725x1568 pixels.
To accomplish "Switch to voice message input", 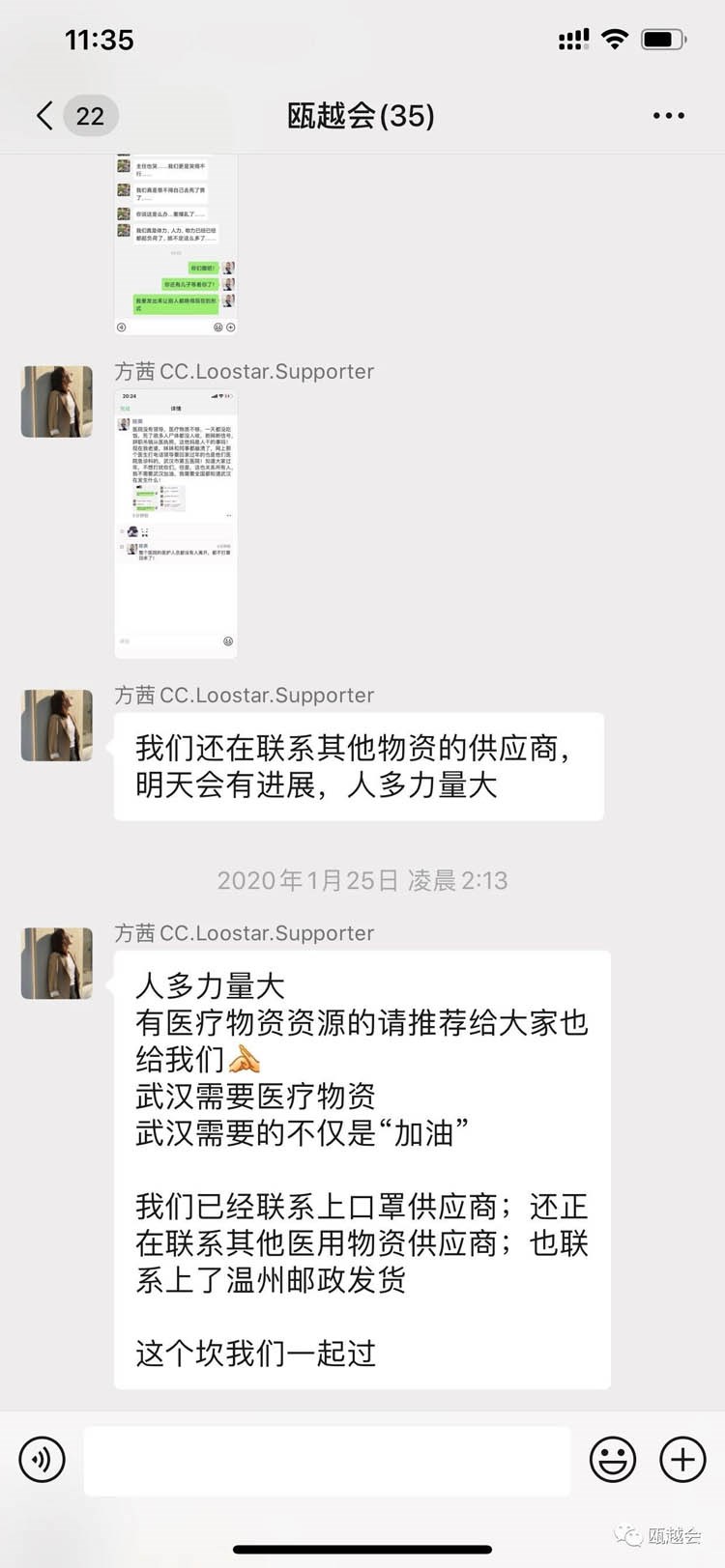I will point(42,1459).
